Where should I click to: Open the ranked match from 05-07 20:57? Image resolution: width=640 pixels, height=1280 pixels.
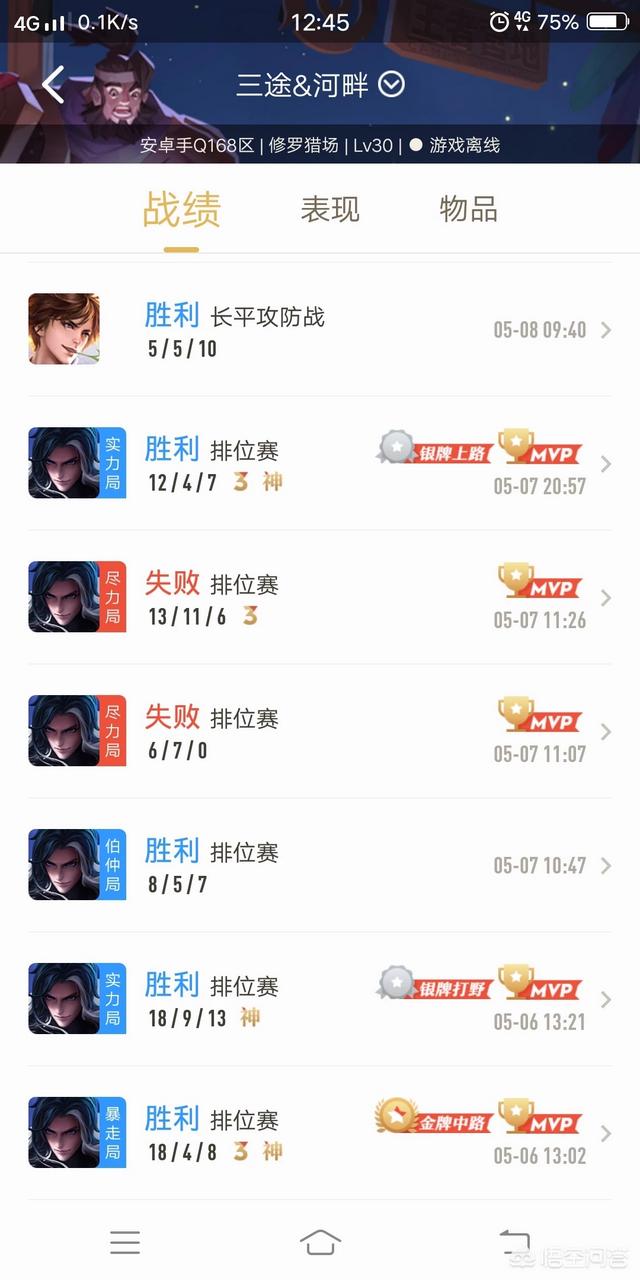tap(320, 464)
